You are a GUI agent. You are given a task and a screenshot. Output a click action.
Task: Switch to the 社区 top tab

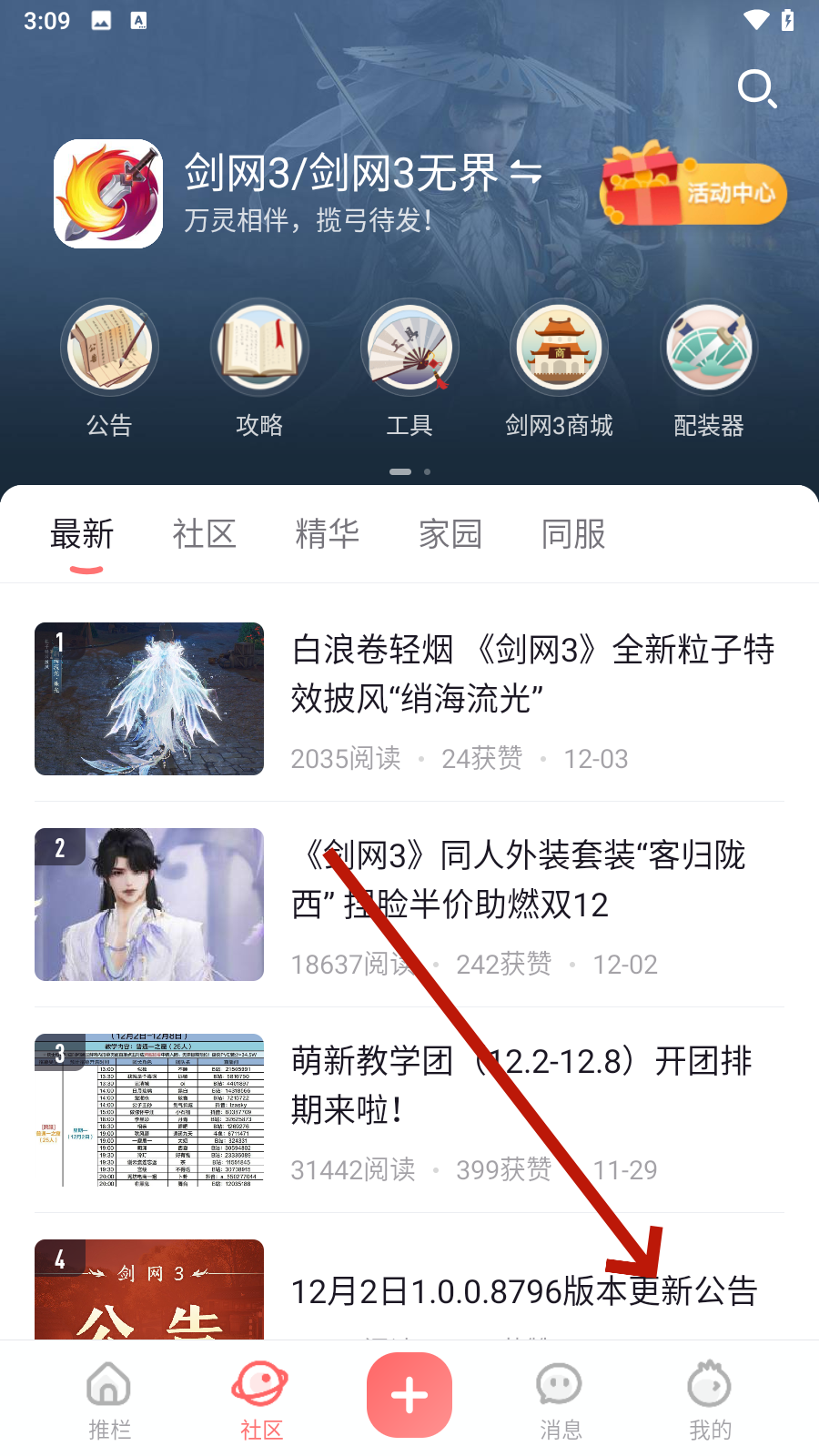tap(205, 534)
